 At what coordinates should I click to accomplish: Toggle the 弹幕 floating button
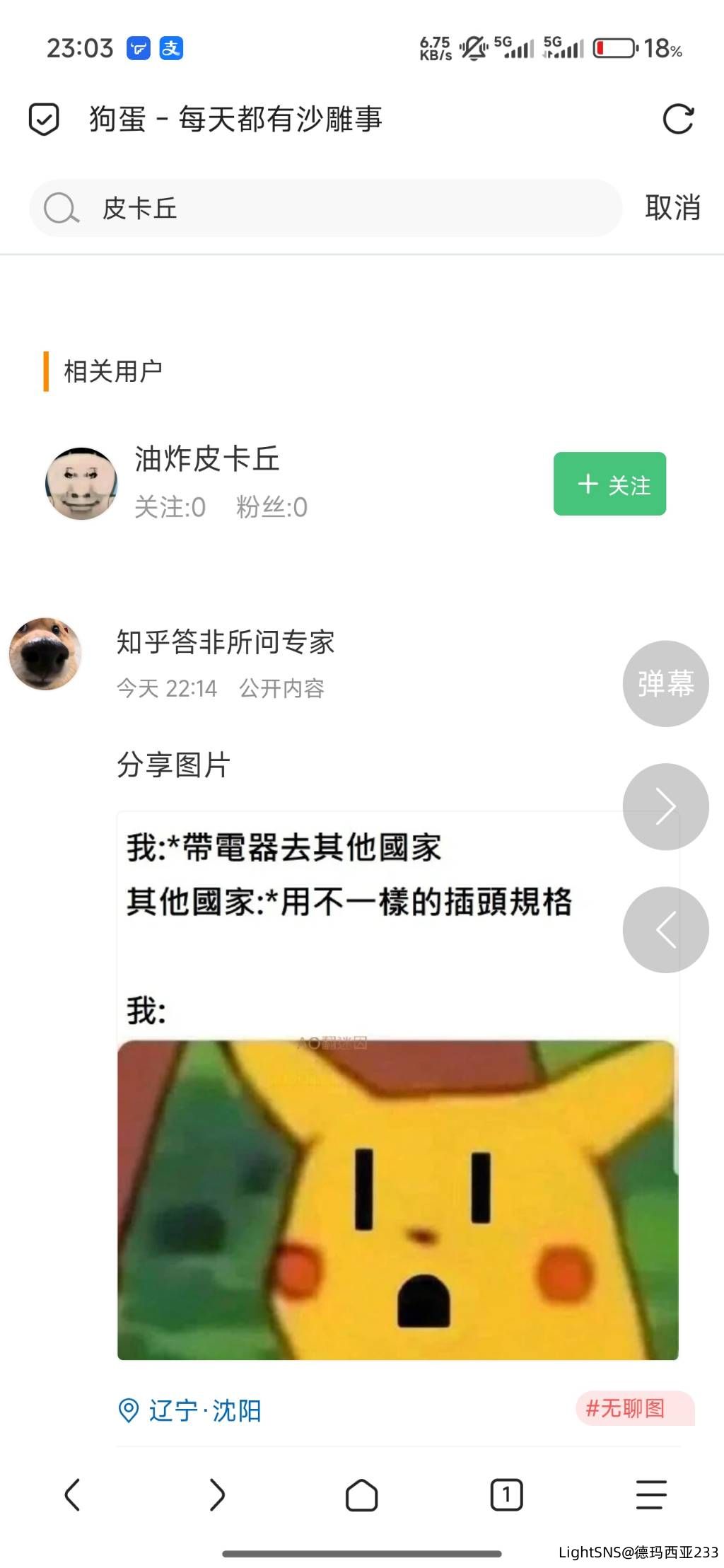click(x=665, y=683)
